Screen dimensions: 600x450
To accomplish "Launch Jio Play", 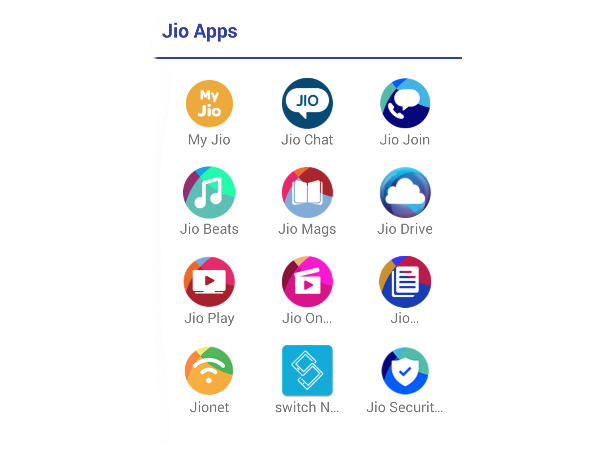I will 209,282.
